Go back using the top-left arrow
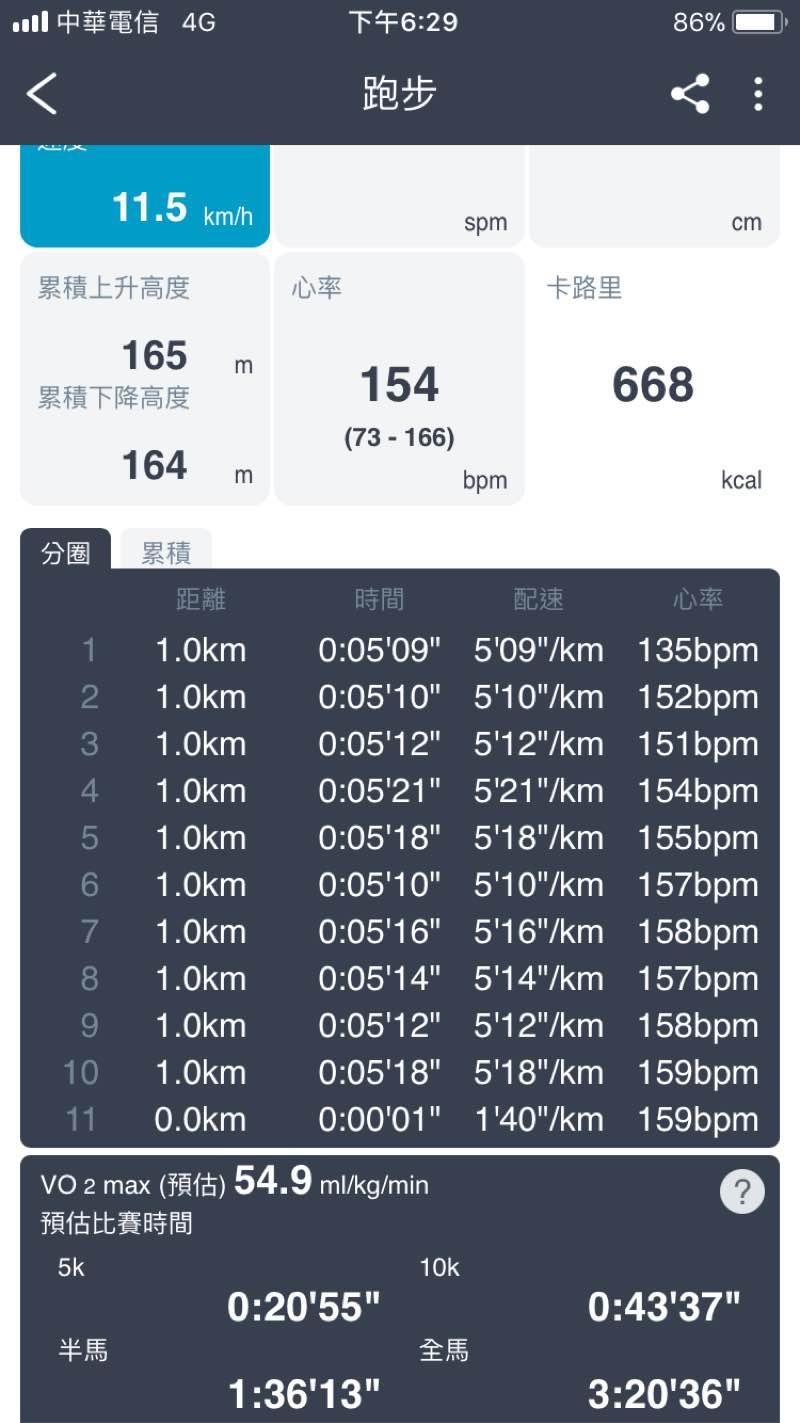The width and height of the screenshot is (800, 1423). (x=42, y=94)
